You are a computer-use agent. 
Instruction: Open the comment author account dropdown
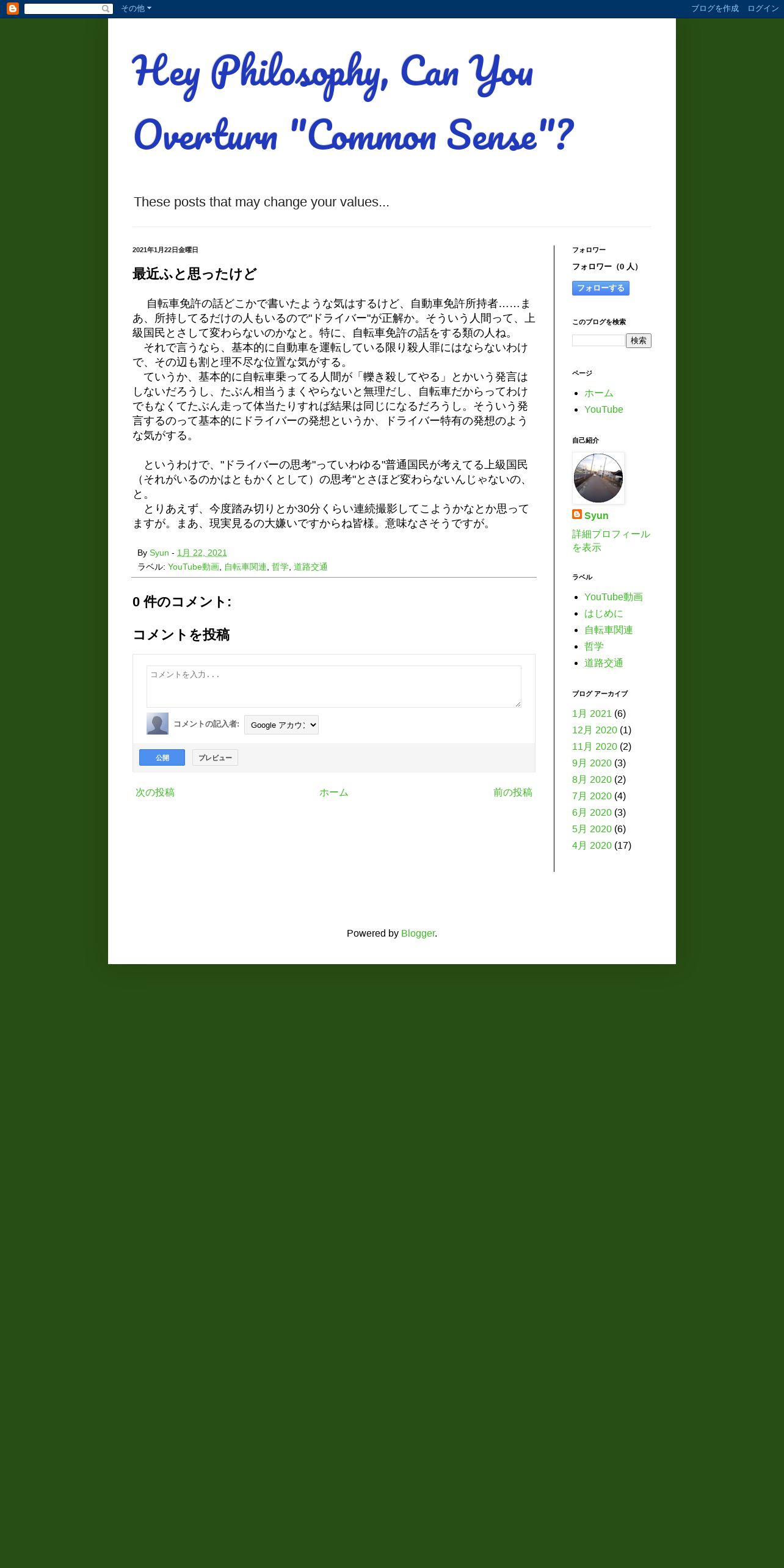click(281, 725)
